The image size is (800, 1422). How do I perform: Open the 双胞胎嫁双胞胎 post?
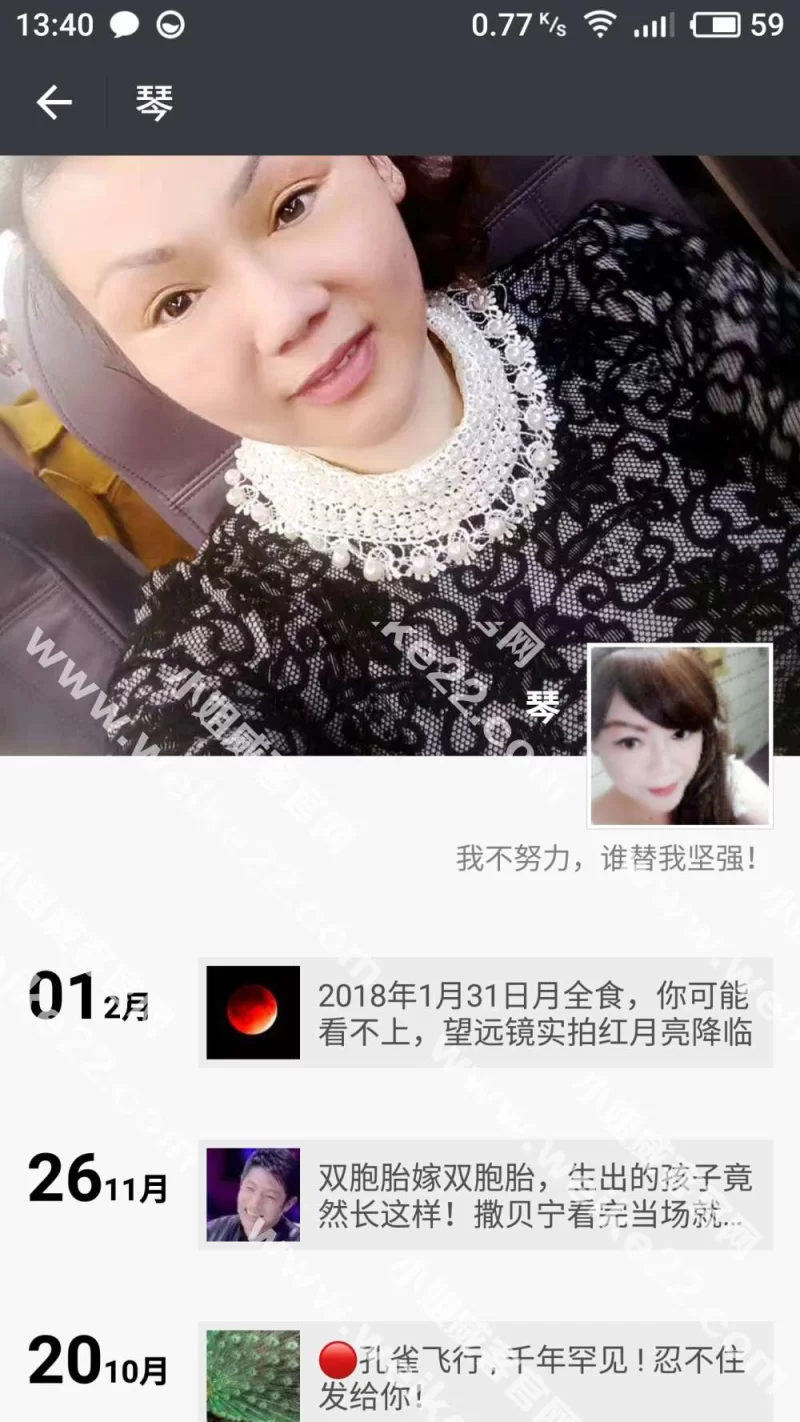(x=485, y=1195)
